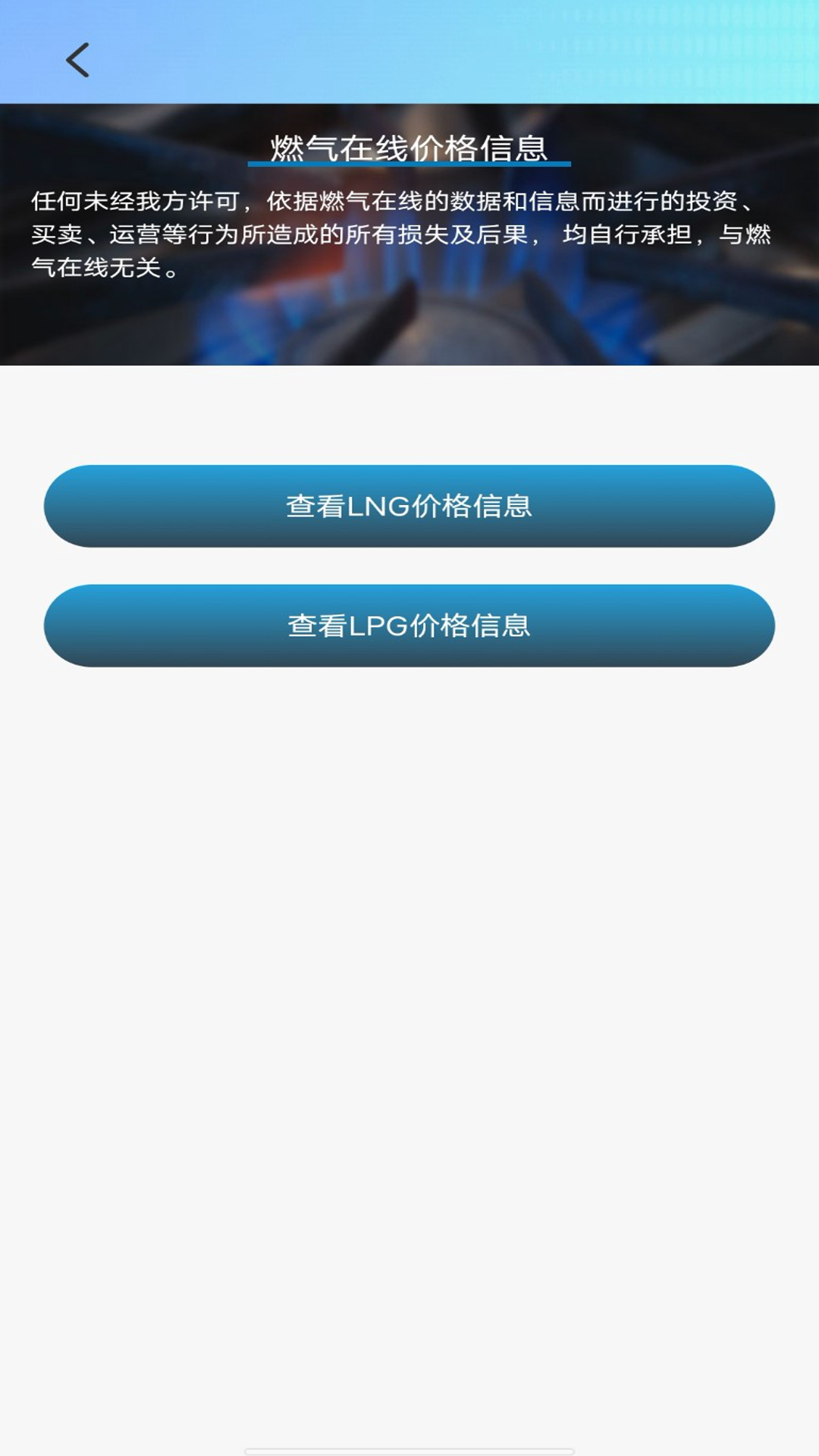Viewport: 819px width, 1456px height.
Task: Tap the back navigation chevron at top left
Action: (x=77, y=61)
